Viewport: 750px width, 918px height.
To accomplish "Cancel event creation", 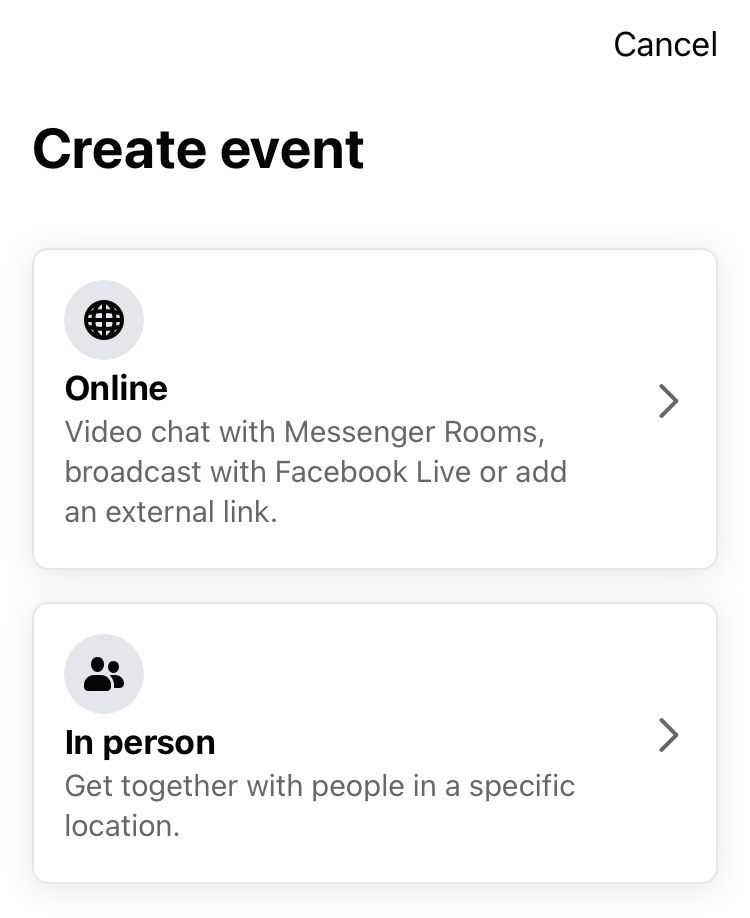I will (665, 44).
